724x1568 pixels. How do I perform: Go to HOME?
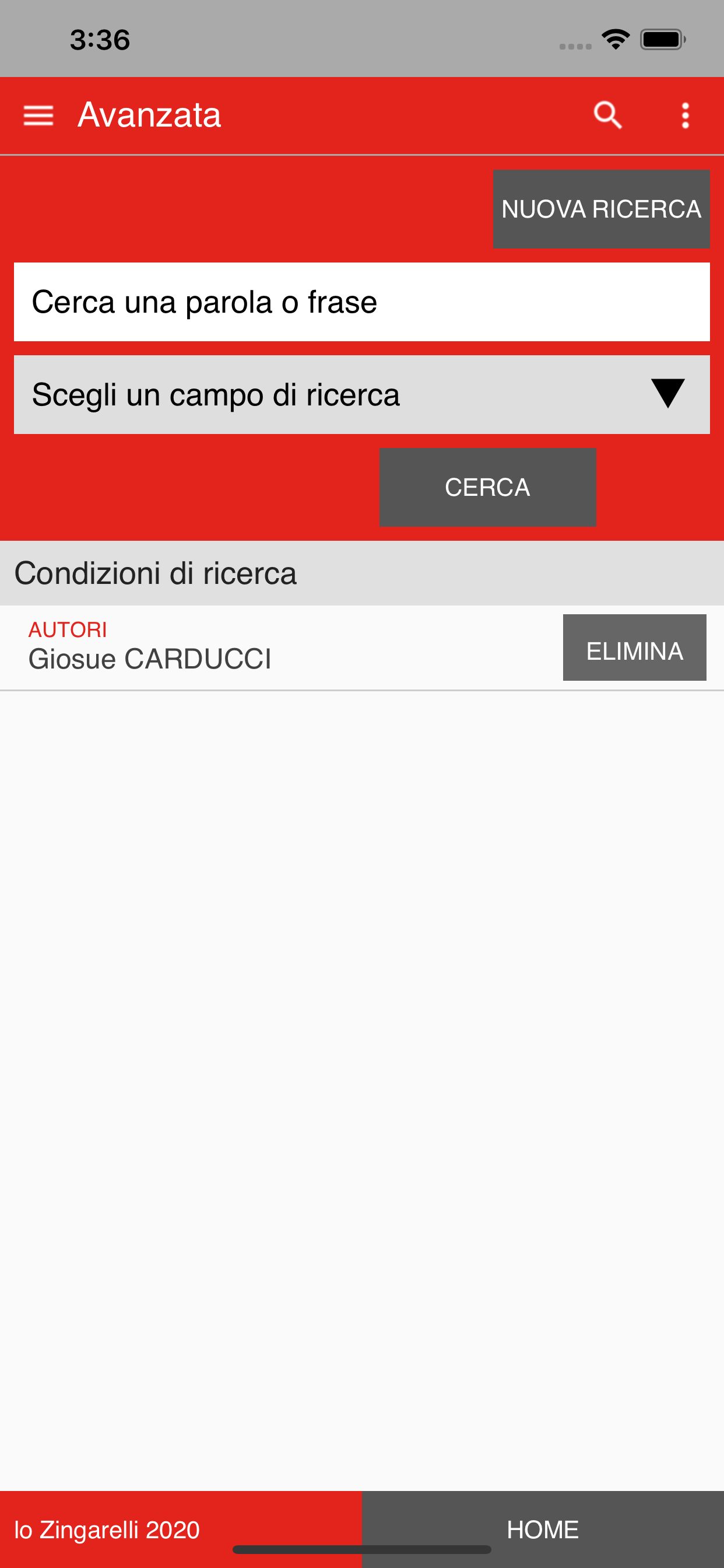(542, 1528)
